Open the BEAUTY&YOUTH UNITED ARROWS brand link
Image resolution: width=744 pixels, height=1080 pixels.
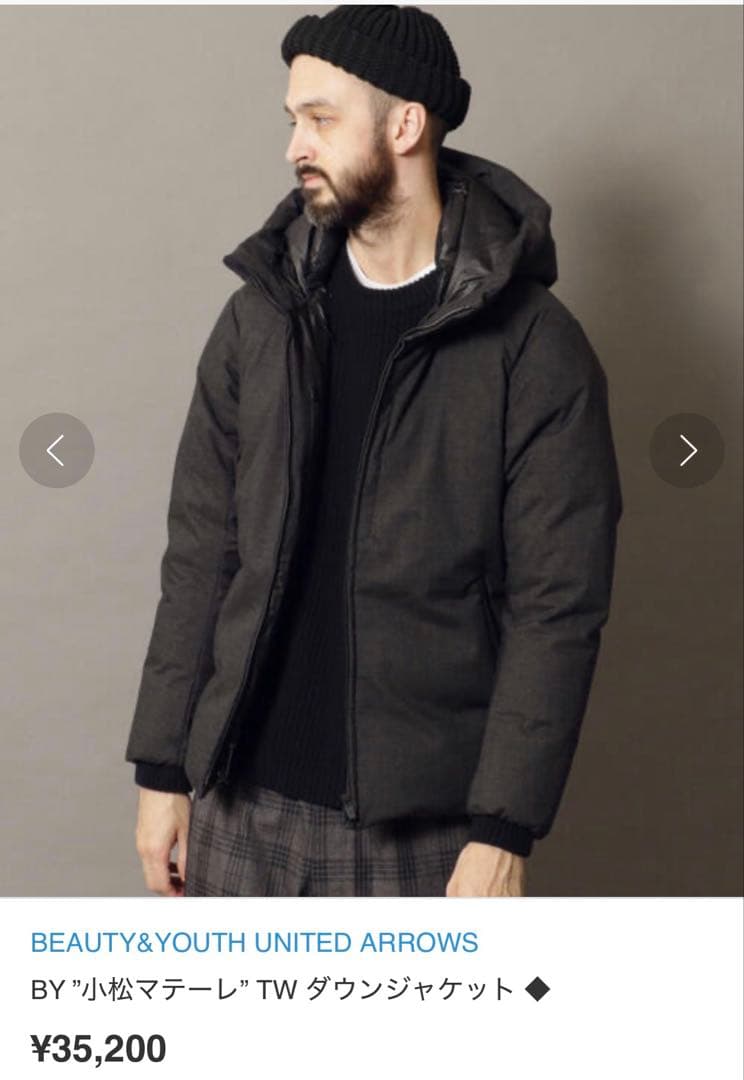pos(254,942)
